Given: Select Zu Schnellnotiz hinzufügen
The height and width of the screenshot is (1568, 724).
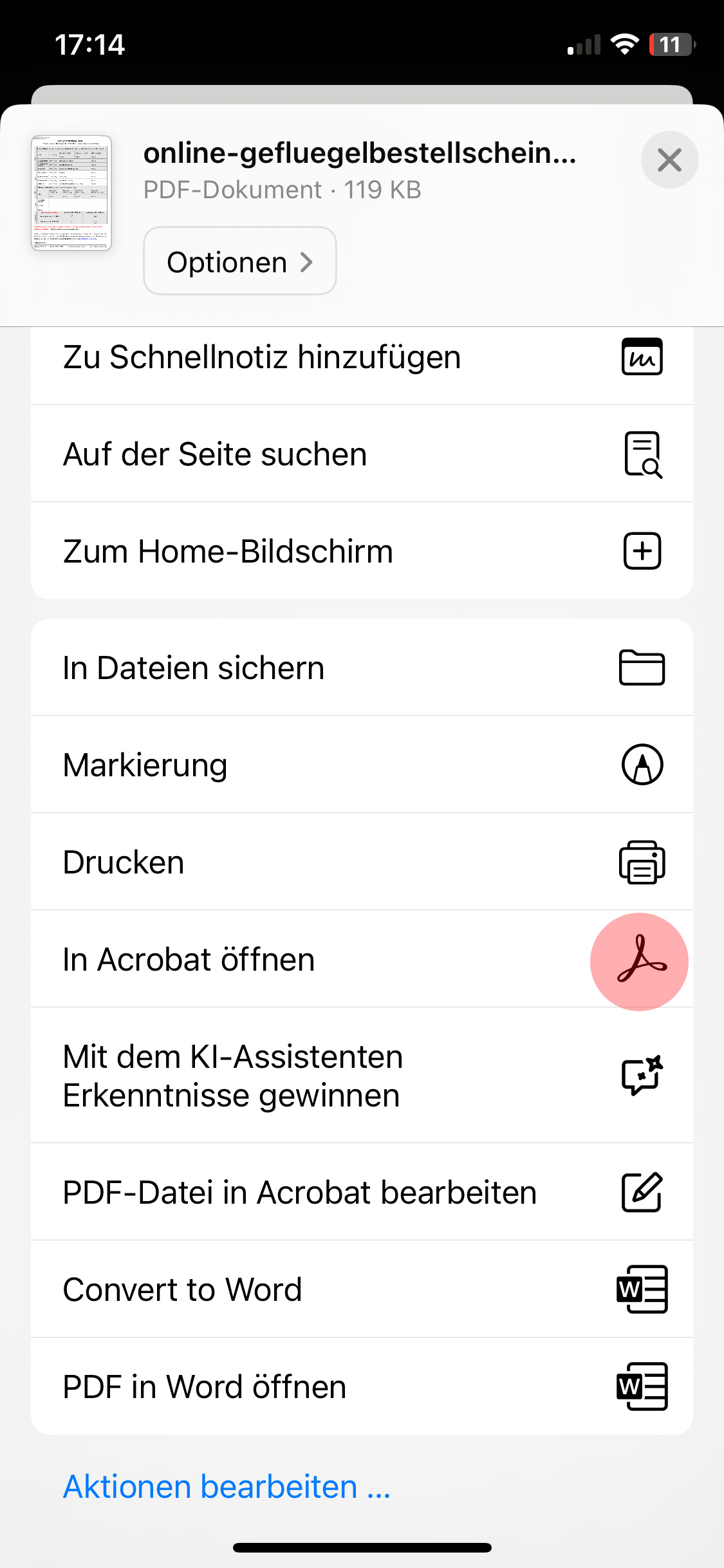Looking at the screenshot, I should point(362,358).
